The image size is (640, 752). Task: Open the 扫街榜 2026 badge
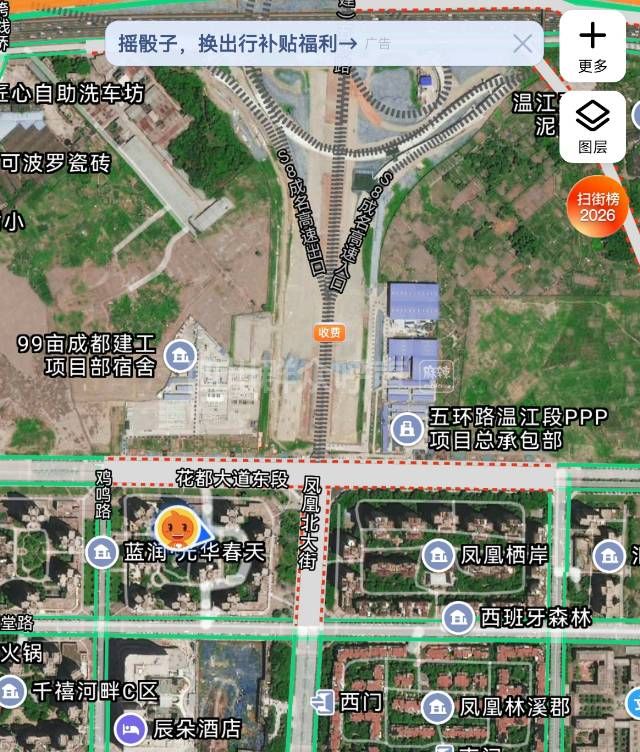[597, 207]
